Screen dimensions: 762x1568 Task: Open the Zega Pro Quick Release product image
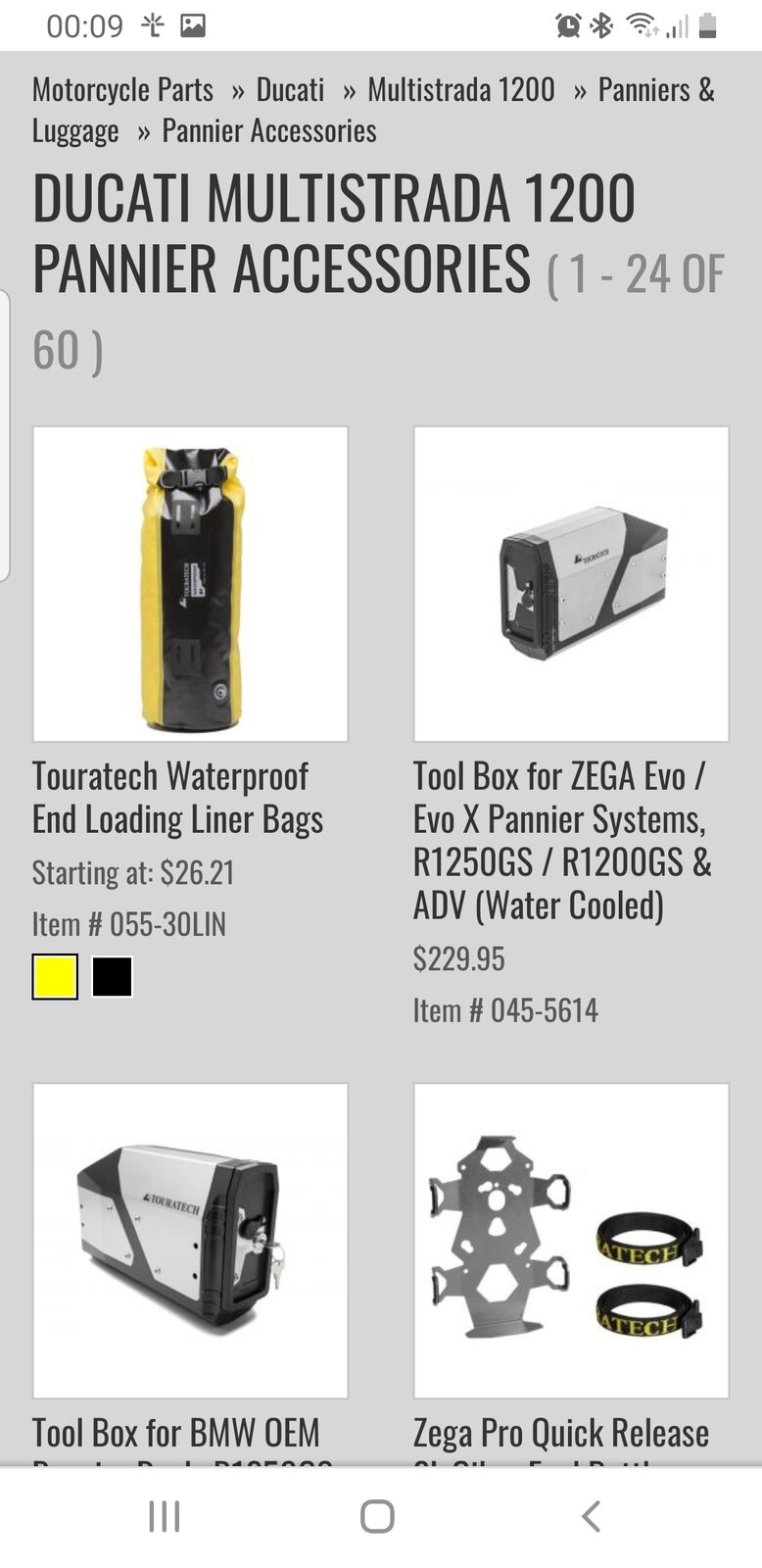pos(571,1240)
